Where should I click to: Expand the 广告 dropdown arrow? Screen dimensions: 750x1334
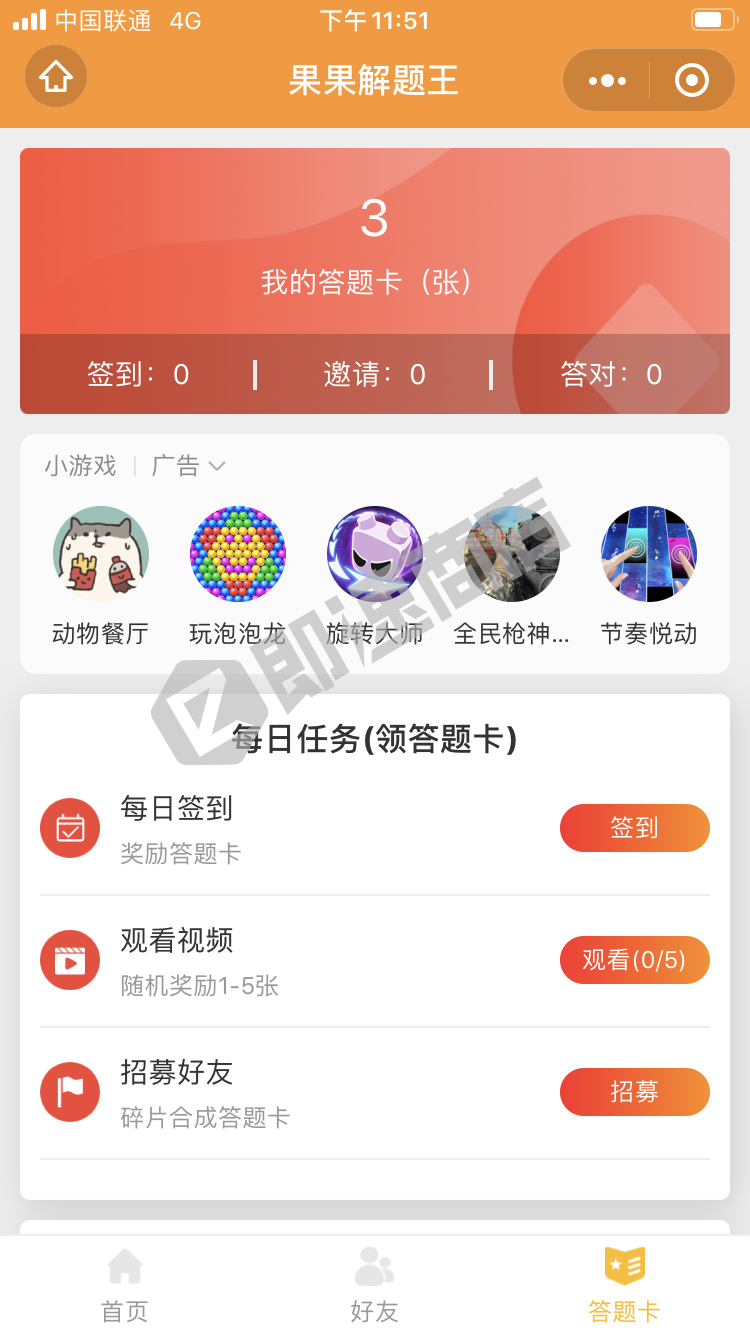click(x=217, y=466)
